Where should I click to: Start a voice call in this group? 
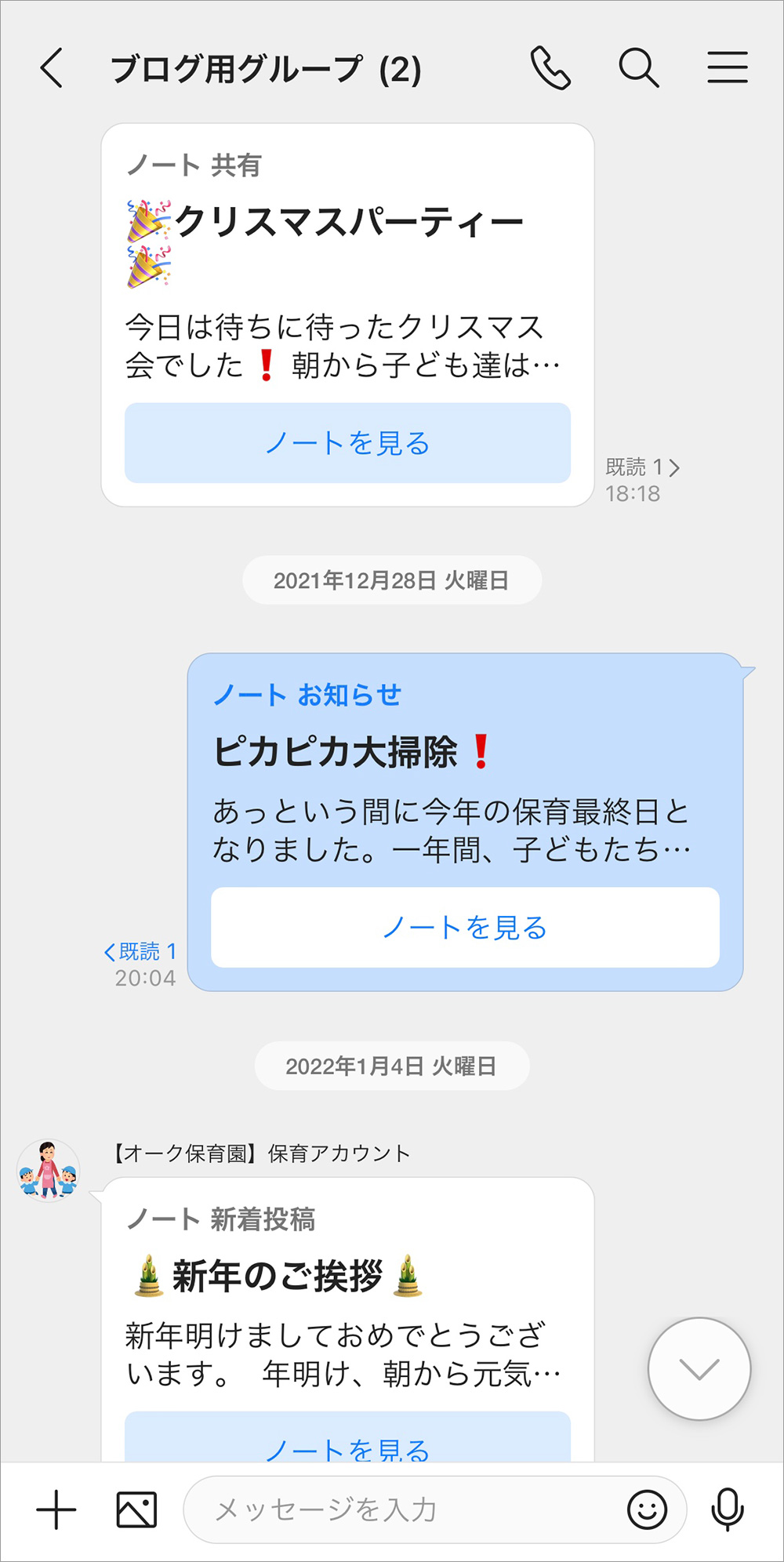(x=550, y=68)
